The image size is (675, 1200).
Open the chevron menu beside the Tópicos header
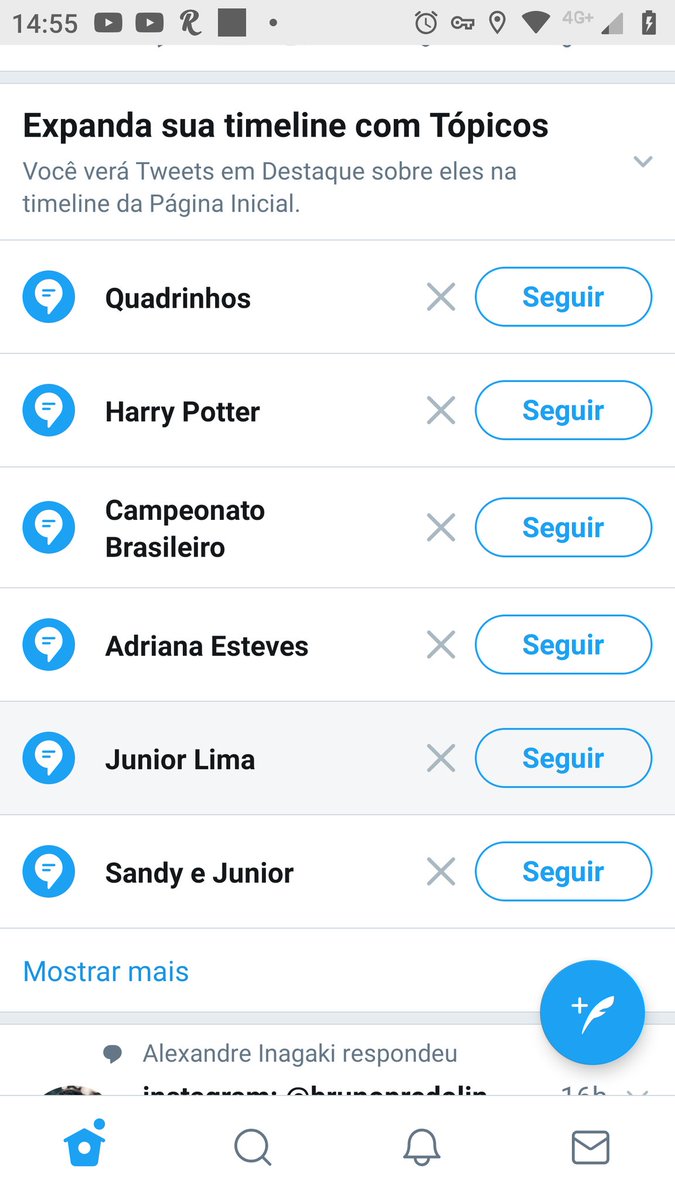[x=643, y=162]
